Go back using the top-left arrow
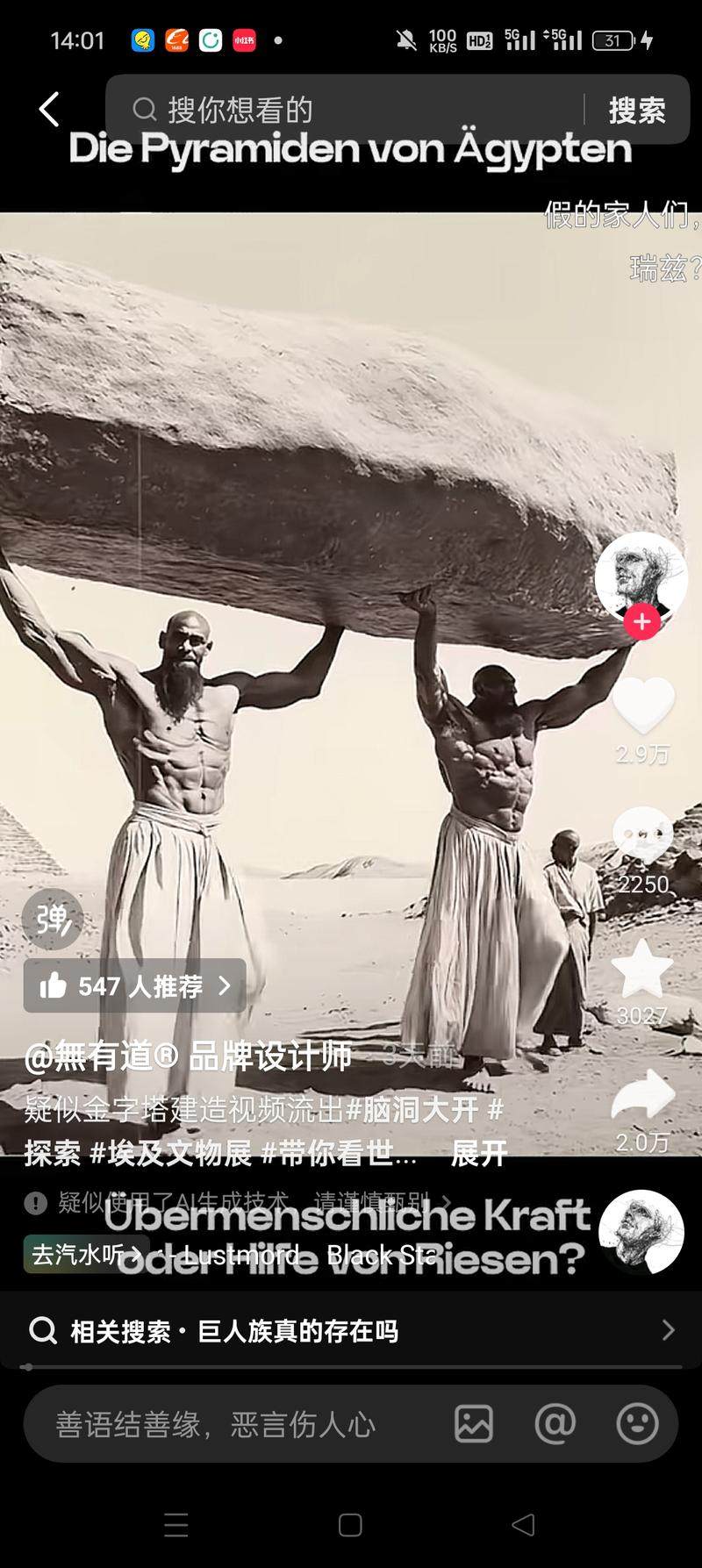This screenshot has width=702, height=1568. pyautogui.click(x=49, y=110)
